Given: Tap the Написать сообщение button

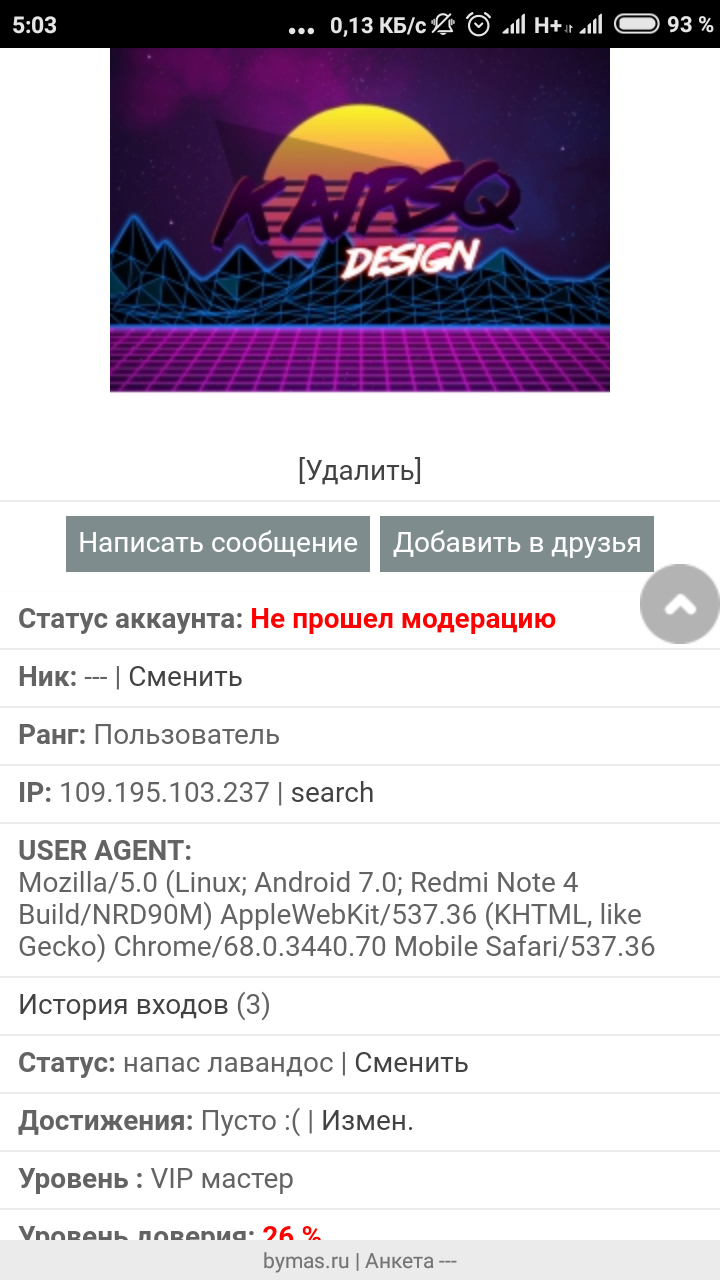Looking at the screenshot, I should 218,543.
